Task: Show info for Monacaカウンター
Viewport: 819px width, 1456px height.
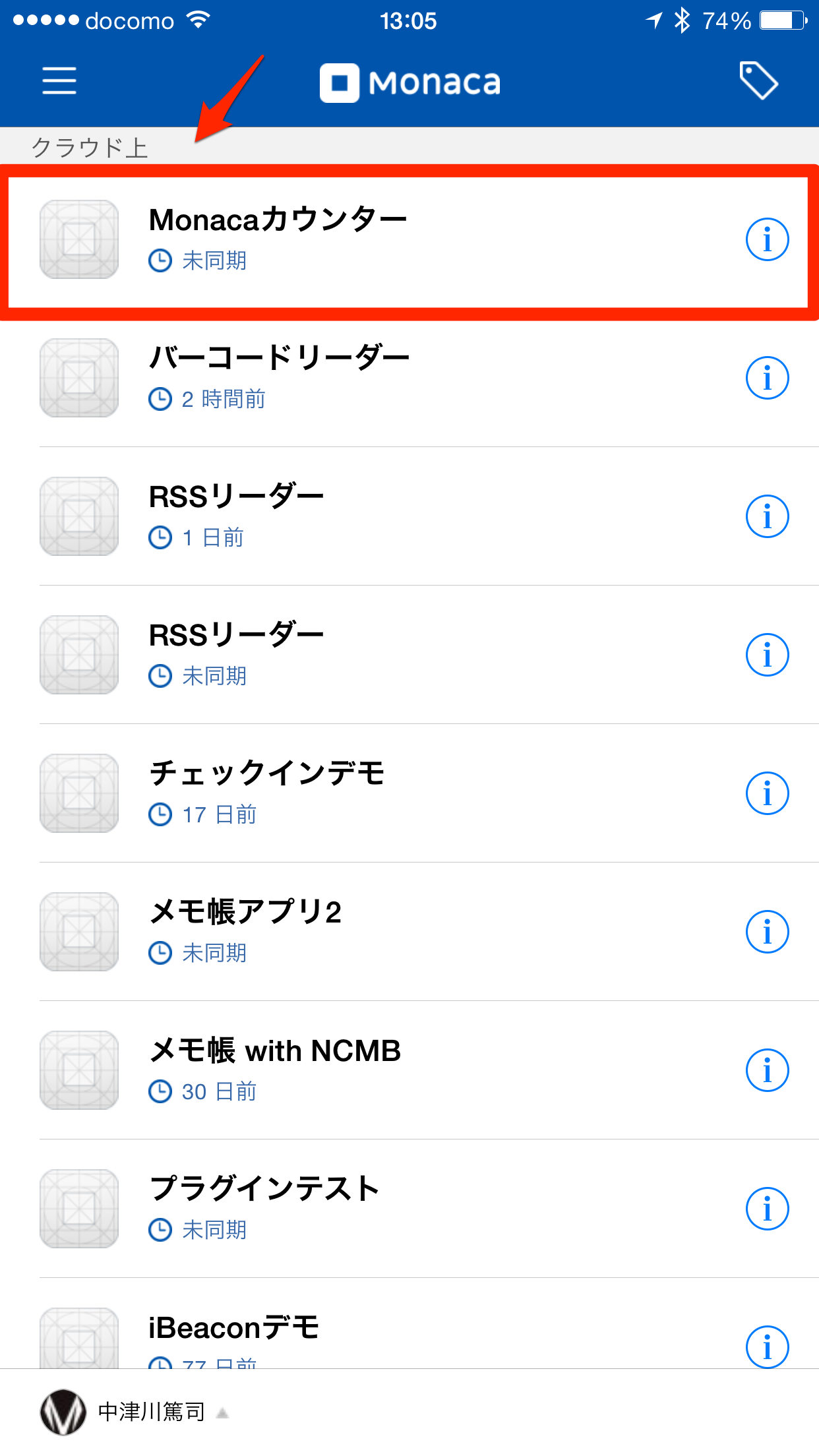Action: tap(767, 240)
